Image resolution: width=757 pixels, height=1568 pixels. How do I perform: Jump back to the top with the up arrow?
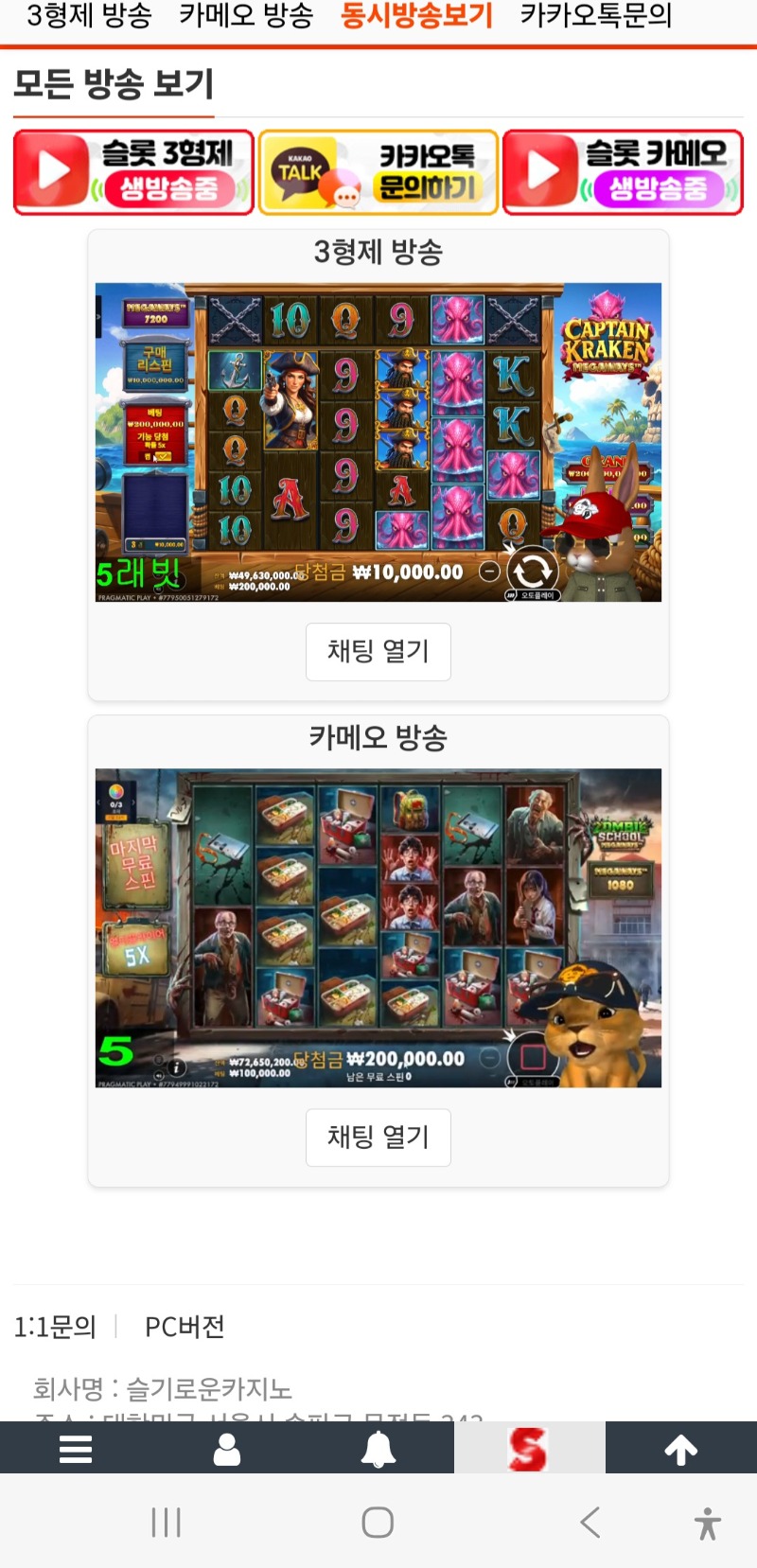click(x=681, y=1449)
